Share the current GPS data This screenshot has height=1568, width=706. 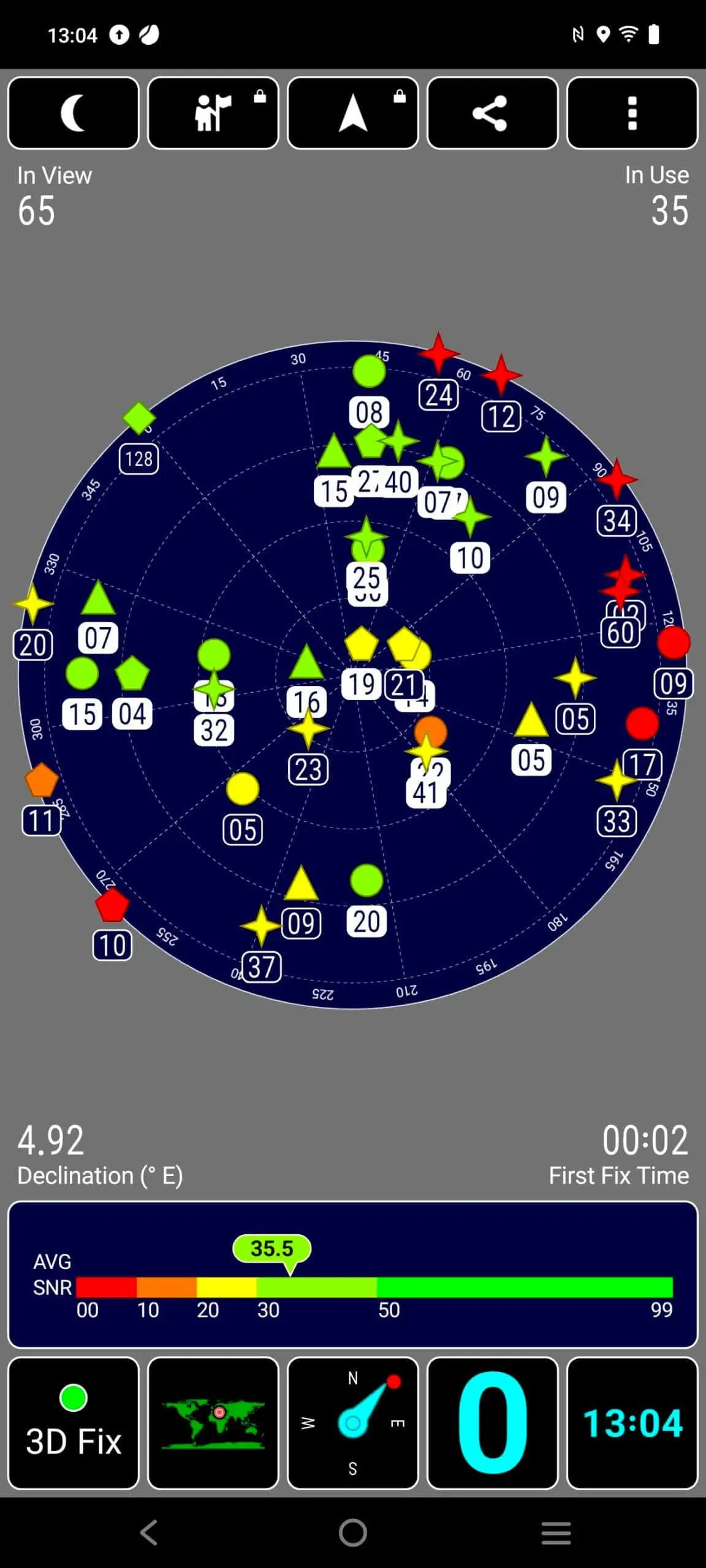492,113
